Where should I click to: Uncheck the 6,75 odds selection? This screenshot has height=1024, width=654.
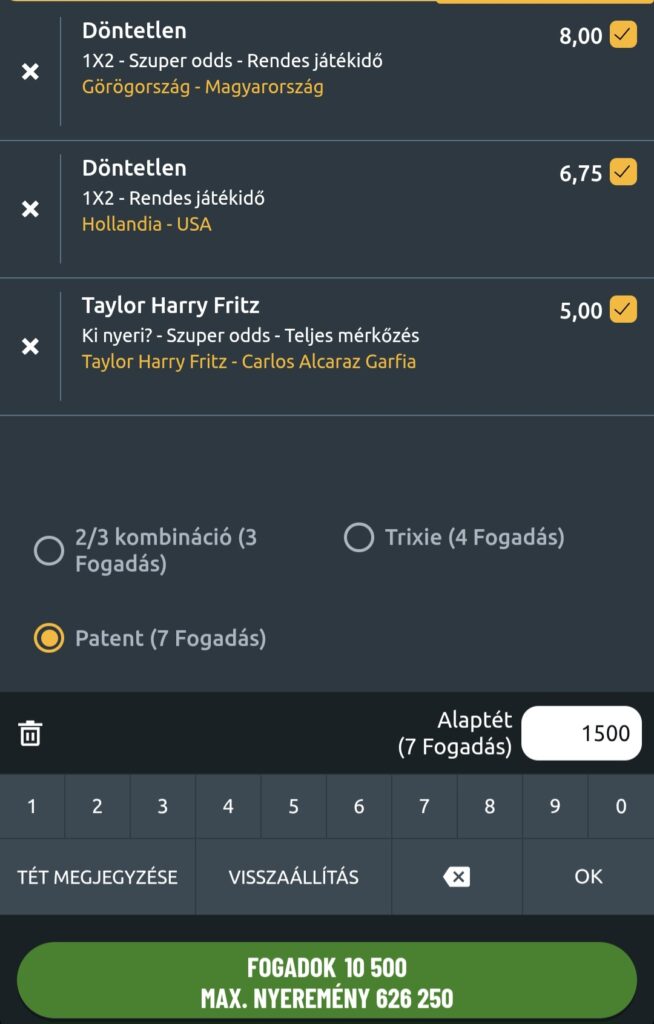click(623, 173)
